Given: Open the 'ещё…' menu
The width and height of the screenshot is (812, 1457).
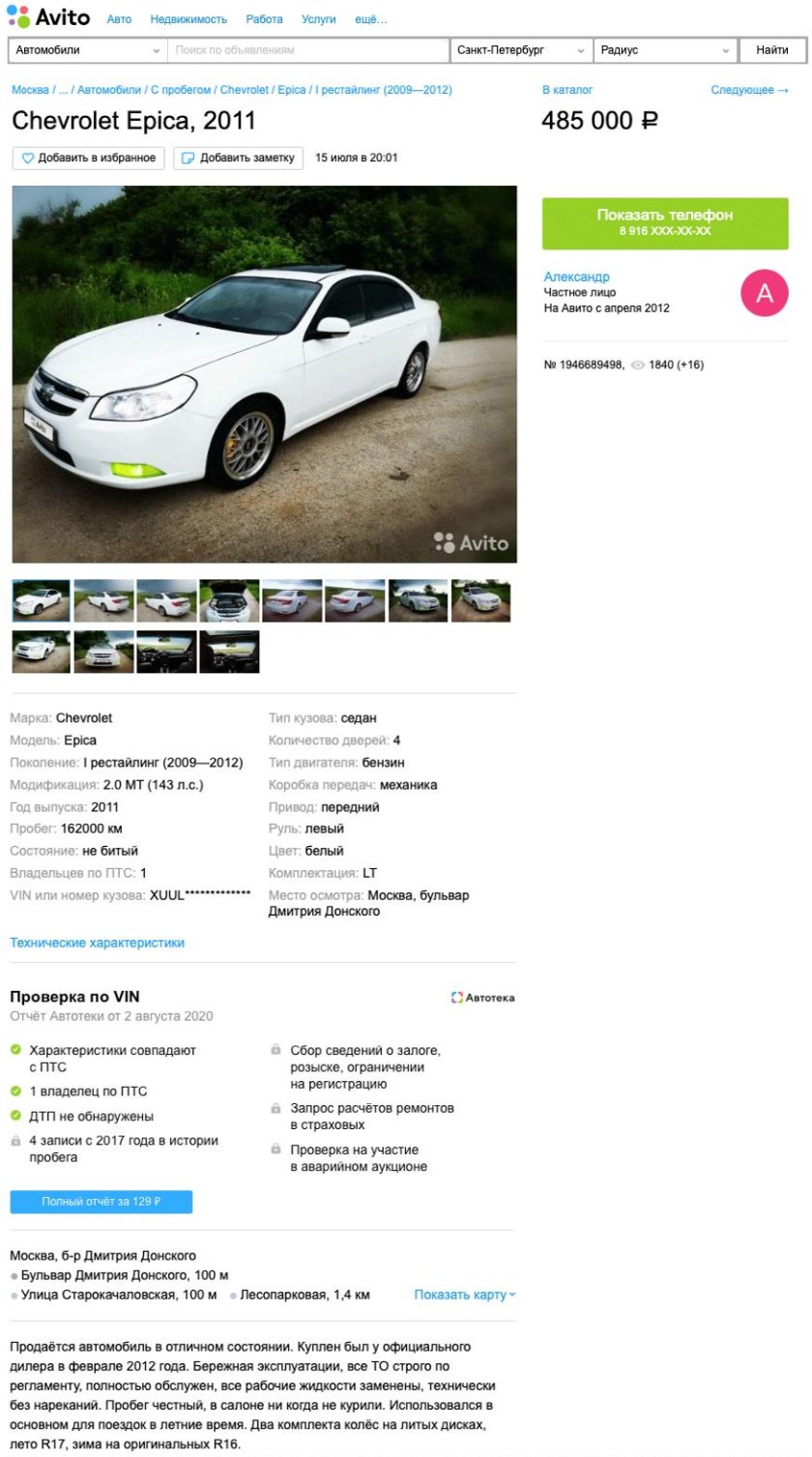Looking at the screenshot, I should (367, 17).
